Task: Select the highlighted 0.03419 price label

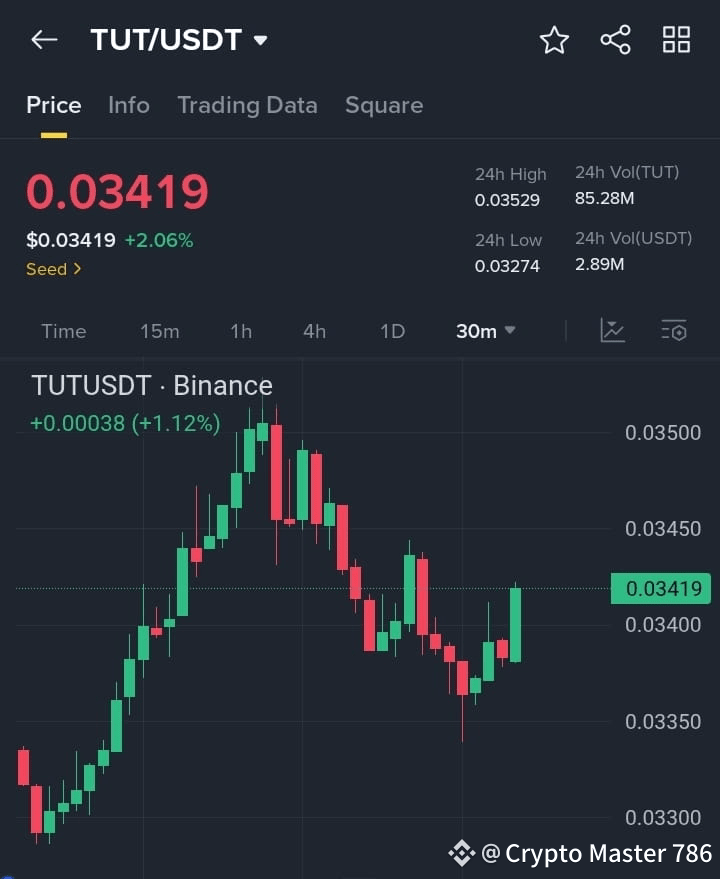Action: (660, 589)
